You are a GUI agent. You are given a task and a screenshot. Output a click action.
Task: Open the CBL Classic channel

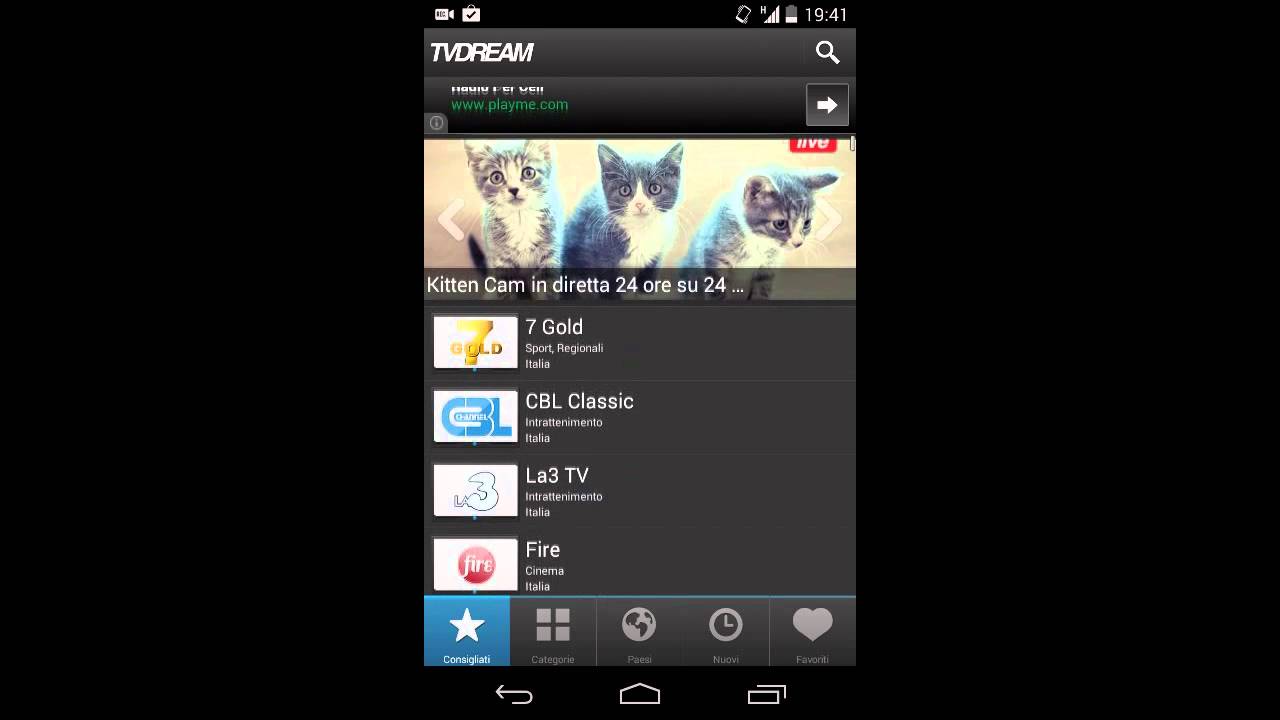coord(640,417)
